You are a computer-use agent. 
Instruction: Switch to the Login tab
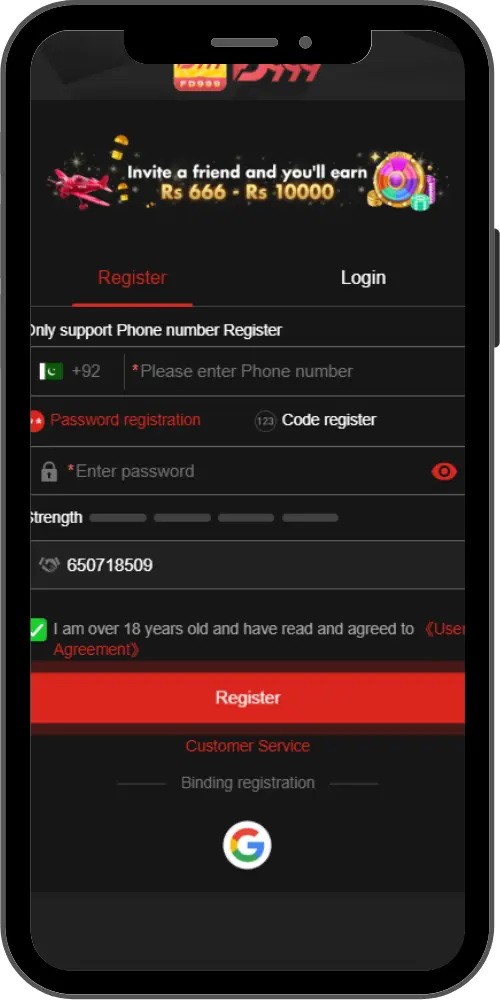tap(363, 278)
